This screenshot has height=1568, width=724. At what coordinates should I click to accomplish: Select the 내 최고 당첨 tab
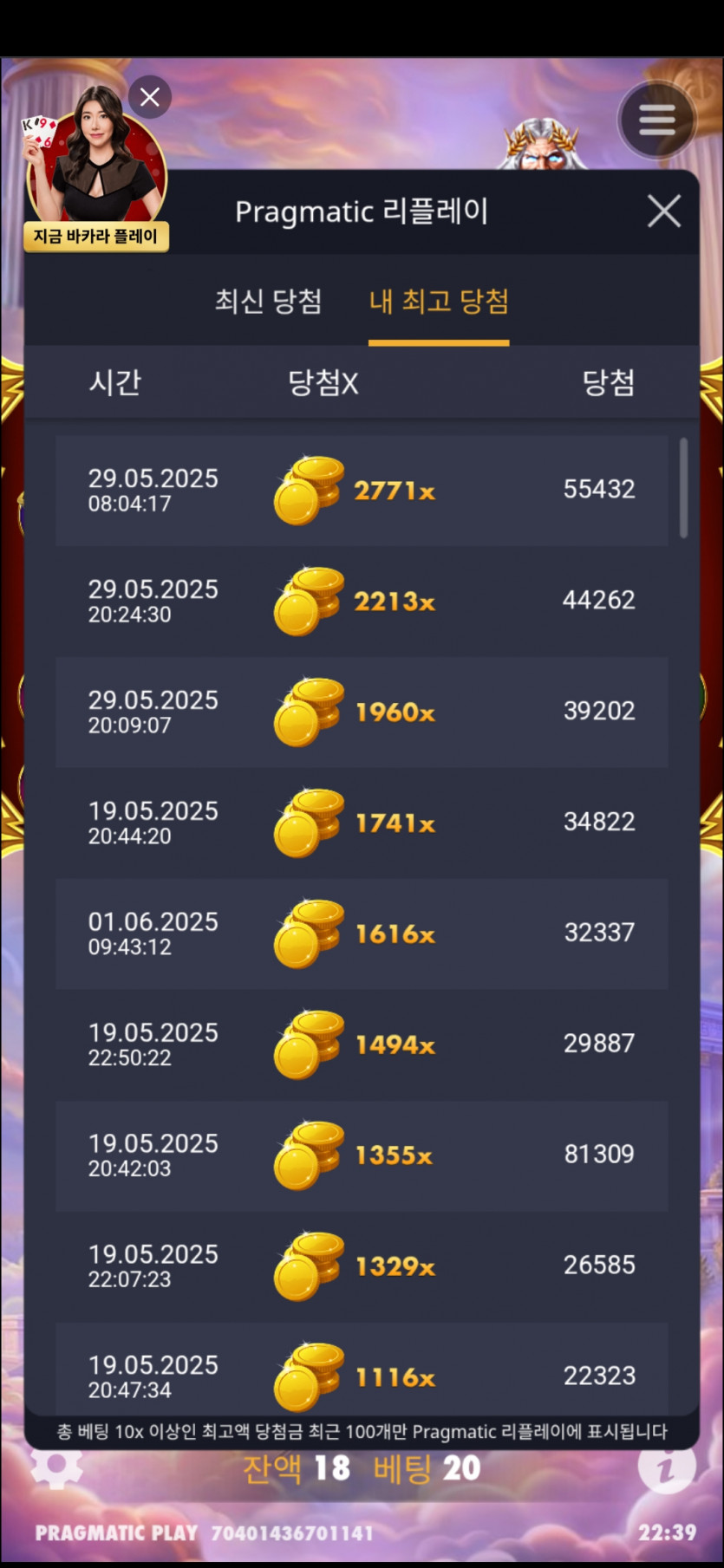(439, 302)
